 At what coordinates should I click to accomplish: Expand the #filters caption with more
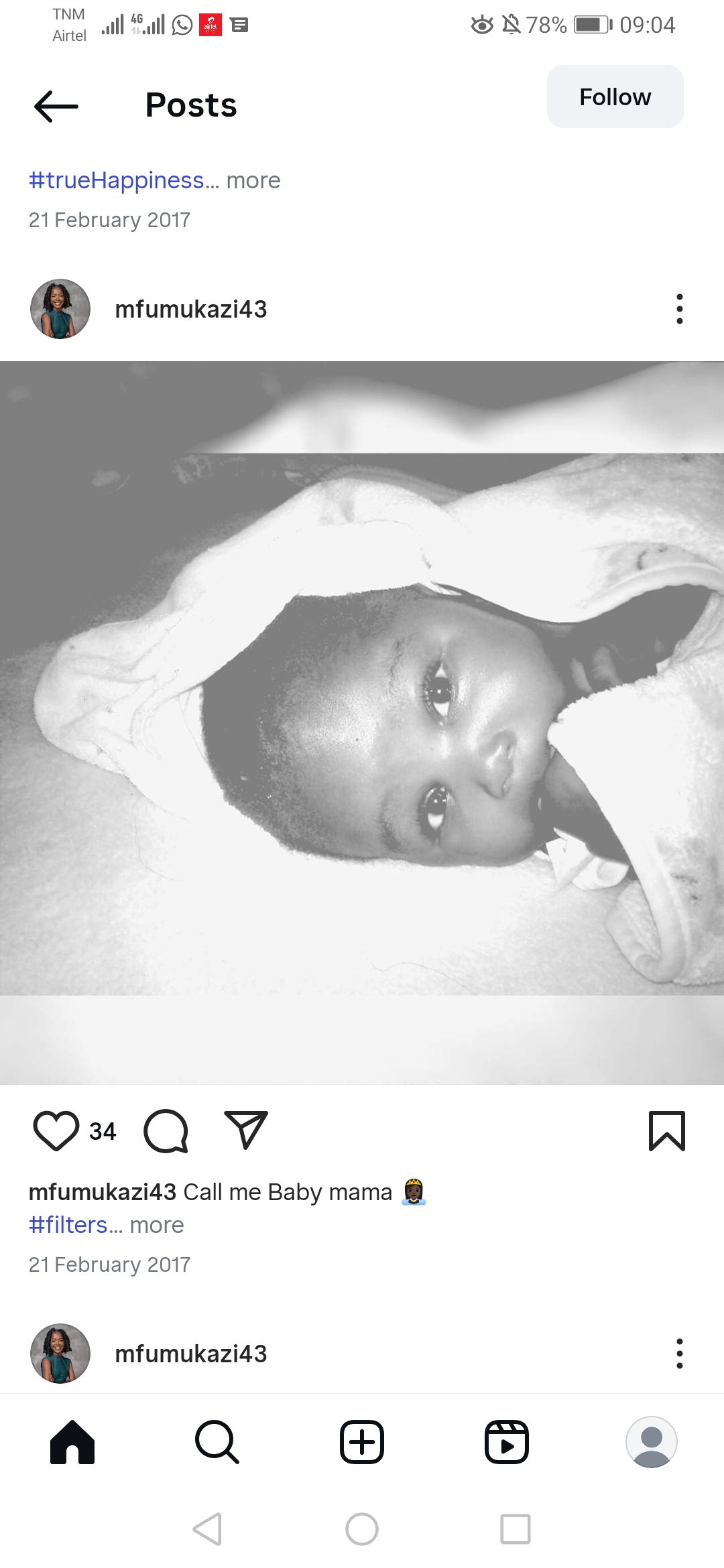pyautogui.click(x=157, y=1226)
